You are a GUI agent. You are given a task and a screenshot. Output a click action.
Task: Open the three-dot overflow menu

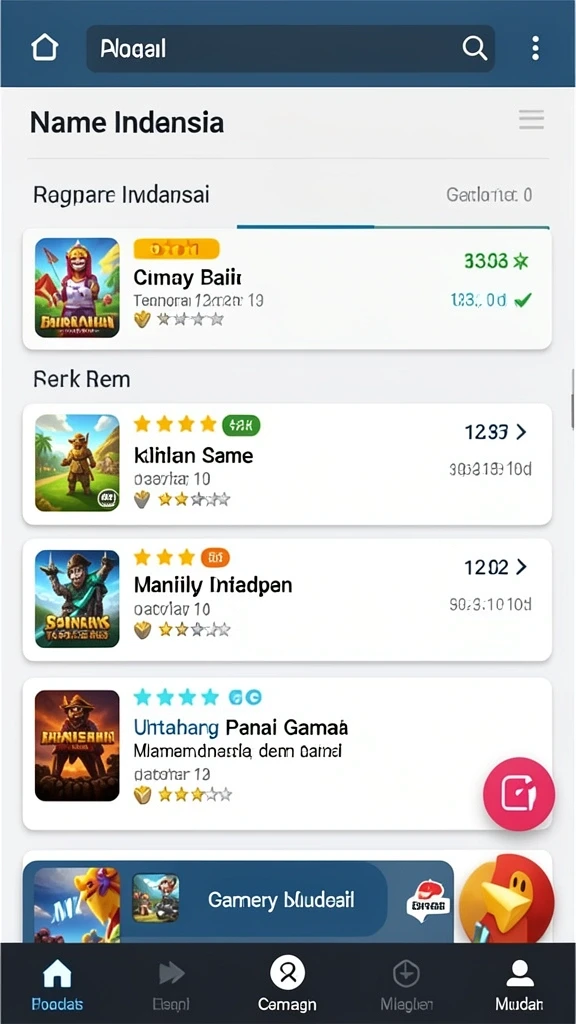pyautogui.click(x=536, y=48)
